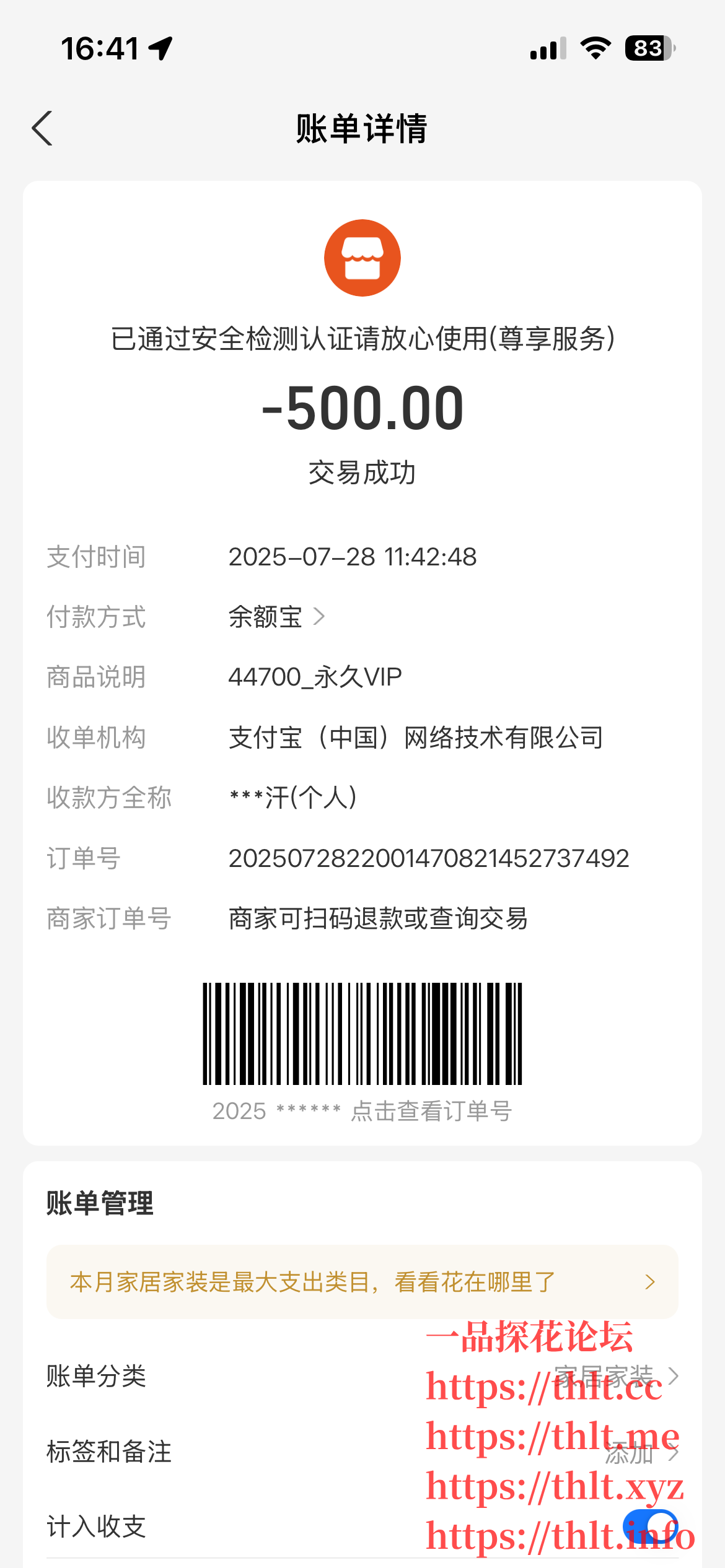
Task: Tap the back arrow to return
Action: 42,128
